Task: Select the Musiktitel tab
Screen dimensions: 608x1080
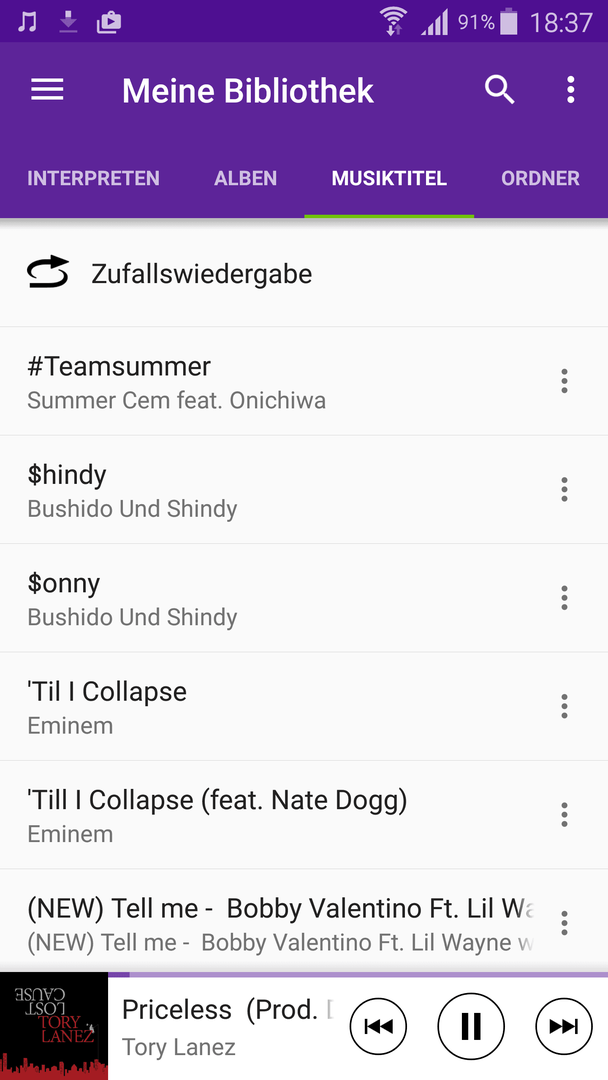Action: (x=389, y=178)
